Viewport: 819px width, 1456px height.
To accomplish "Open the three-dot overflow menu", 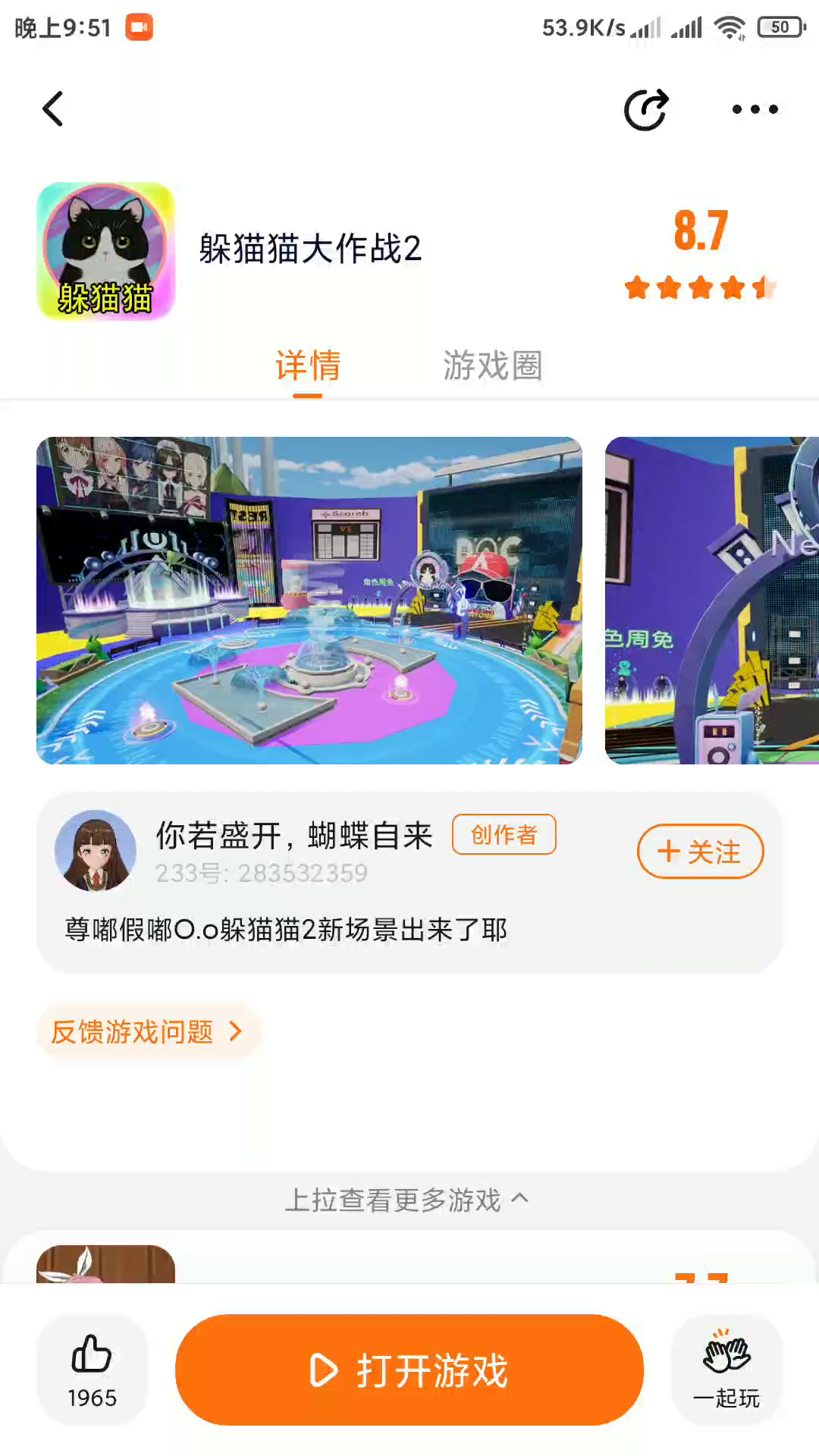I will click(x=755, y=110).
